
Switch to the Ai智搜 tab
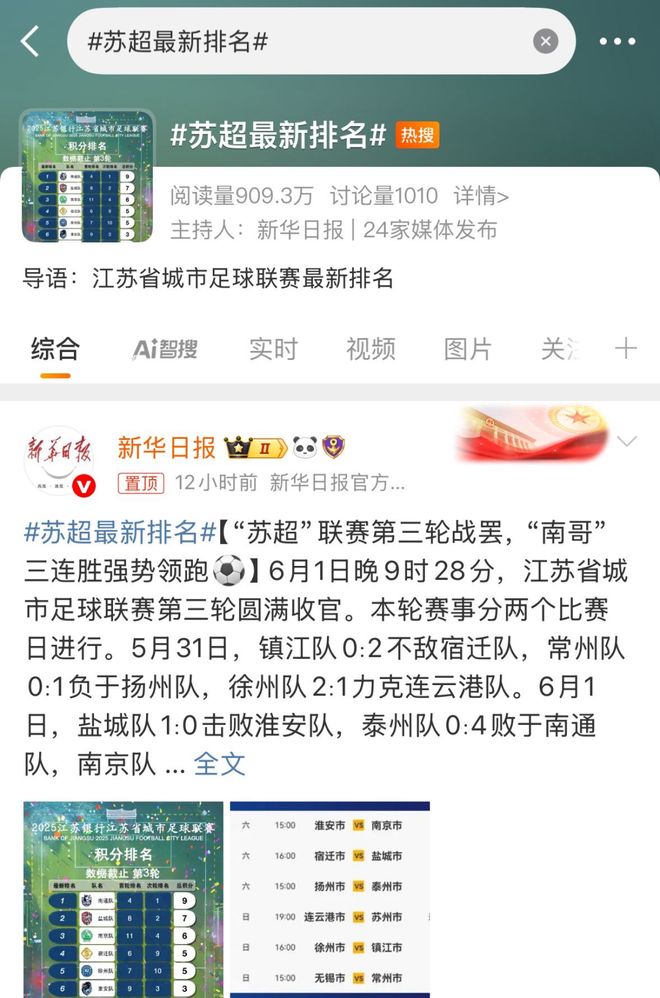(164, 349)
